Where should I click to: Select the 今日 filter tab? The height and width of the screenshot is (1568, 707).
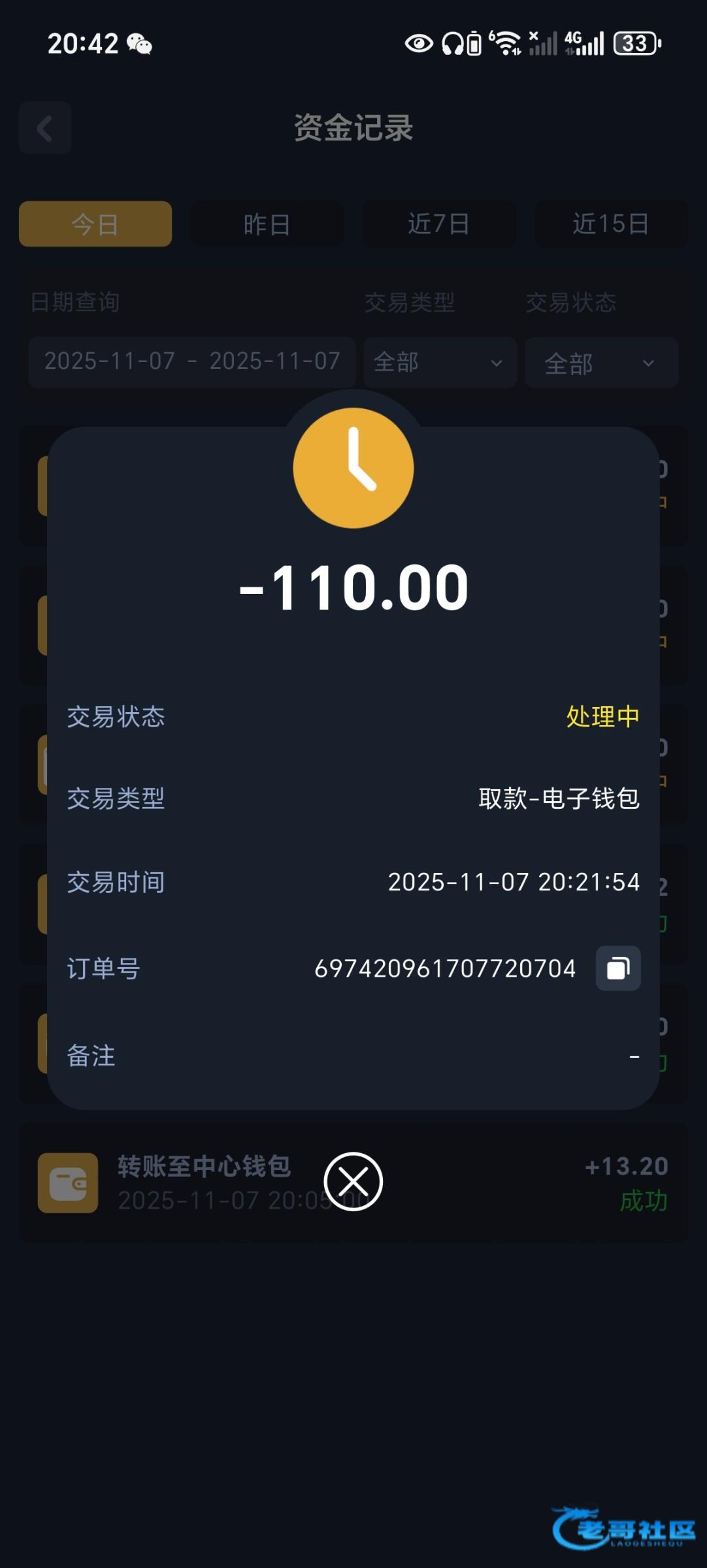tap(95, 224)
